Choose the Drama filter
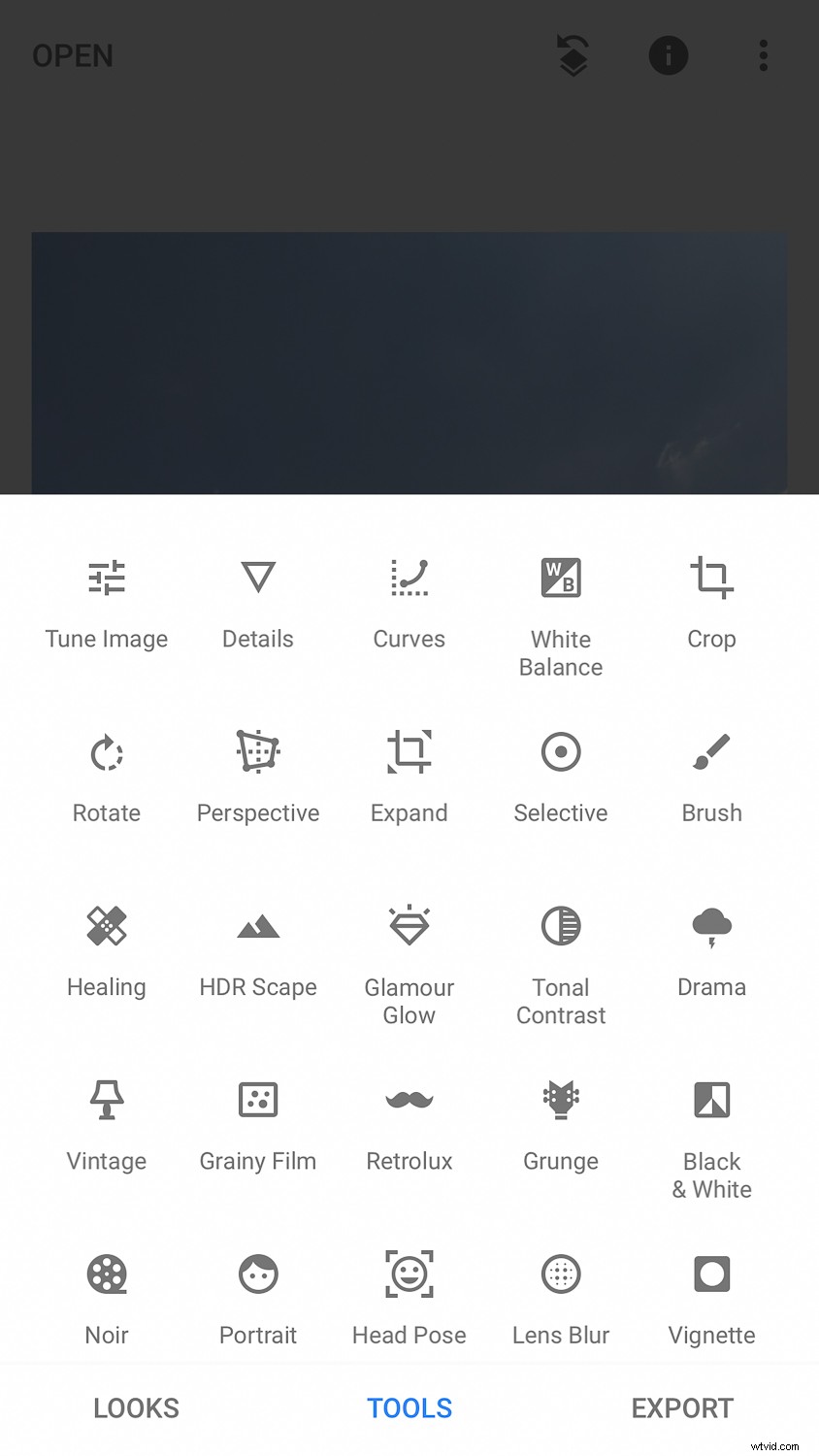Image resolution: width=819 pixels, height=1456 pixels. [x=711, y=948]
